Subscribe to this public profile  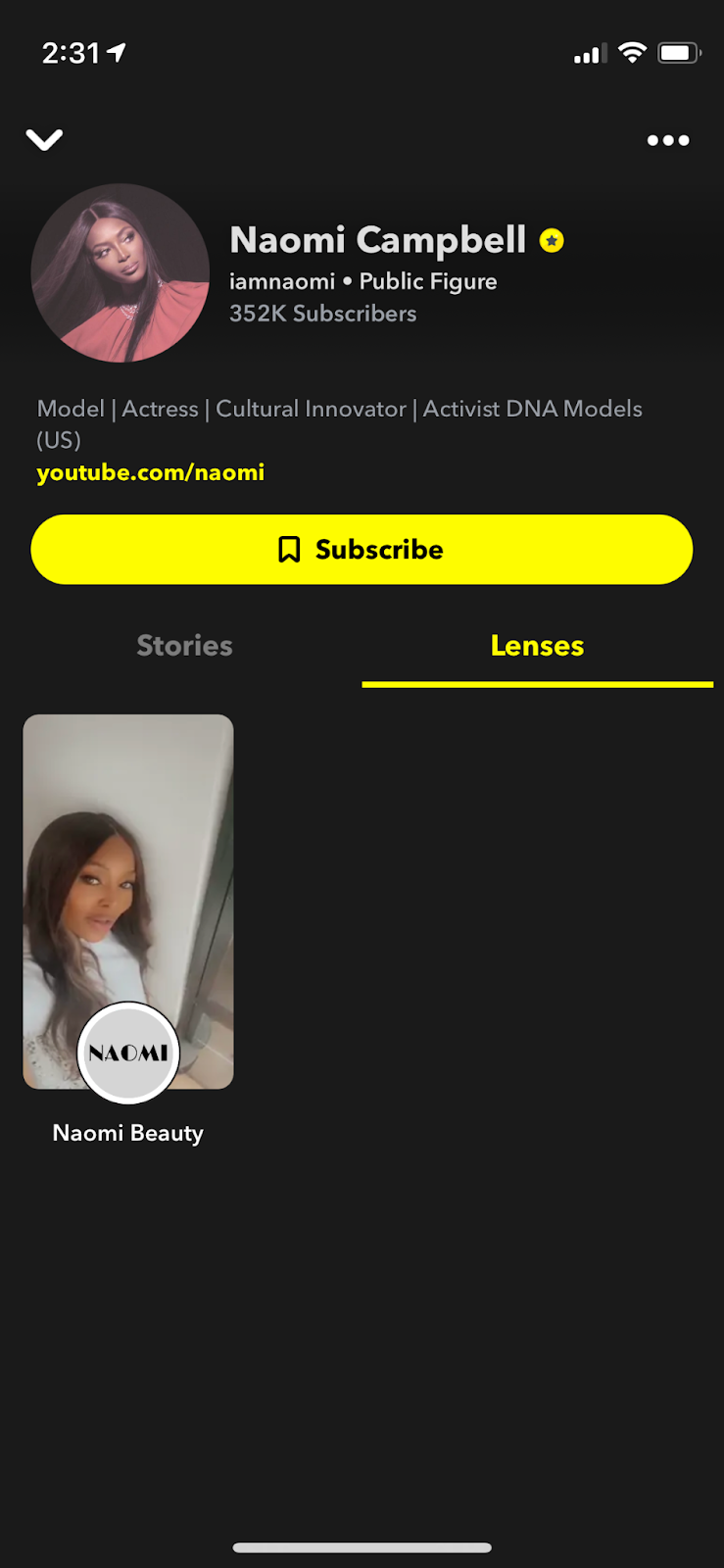pos(362,550)
